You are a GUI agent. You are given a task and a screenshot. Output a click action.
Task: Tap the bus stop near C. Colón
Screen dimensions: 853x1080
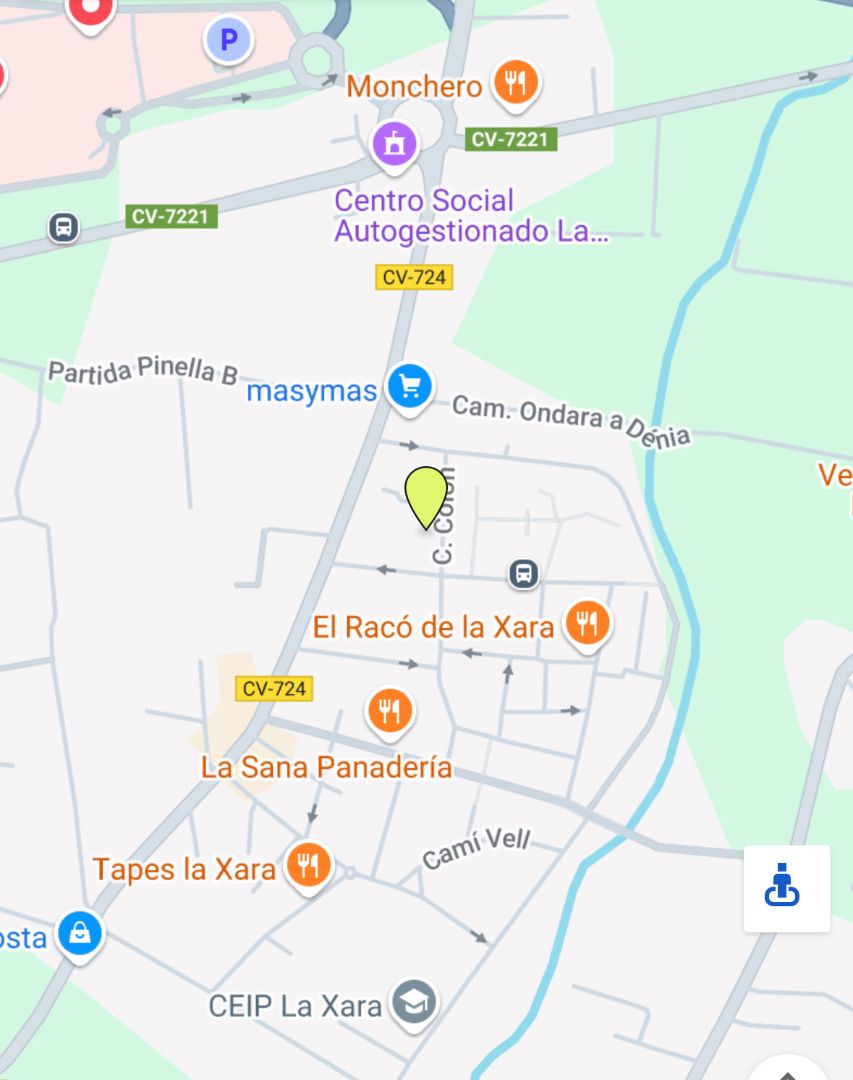(524, 574)
